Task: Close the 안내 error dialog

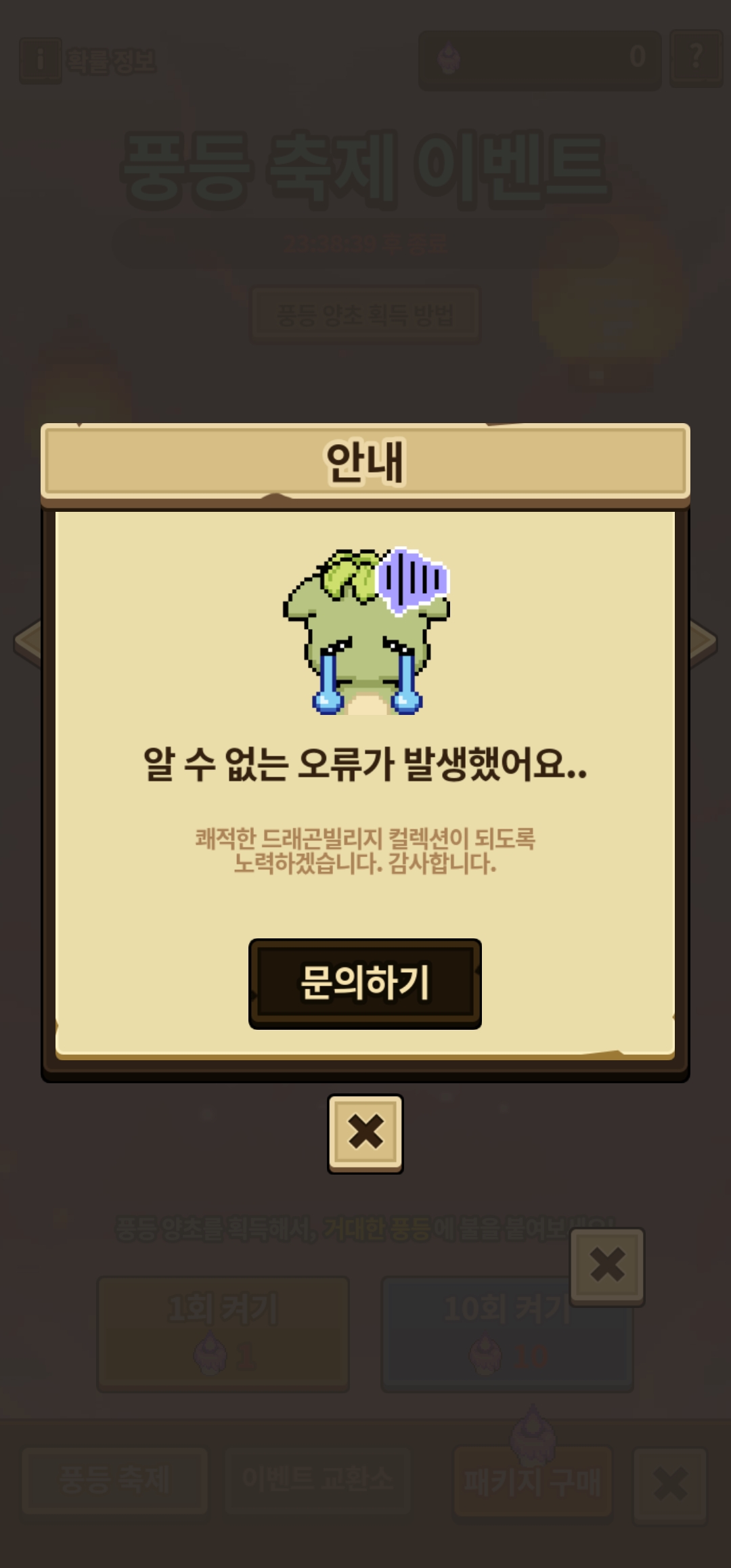Action: coord(365,1133)
